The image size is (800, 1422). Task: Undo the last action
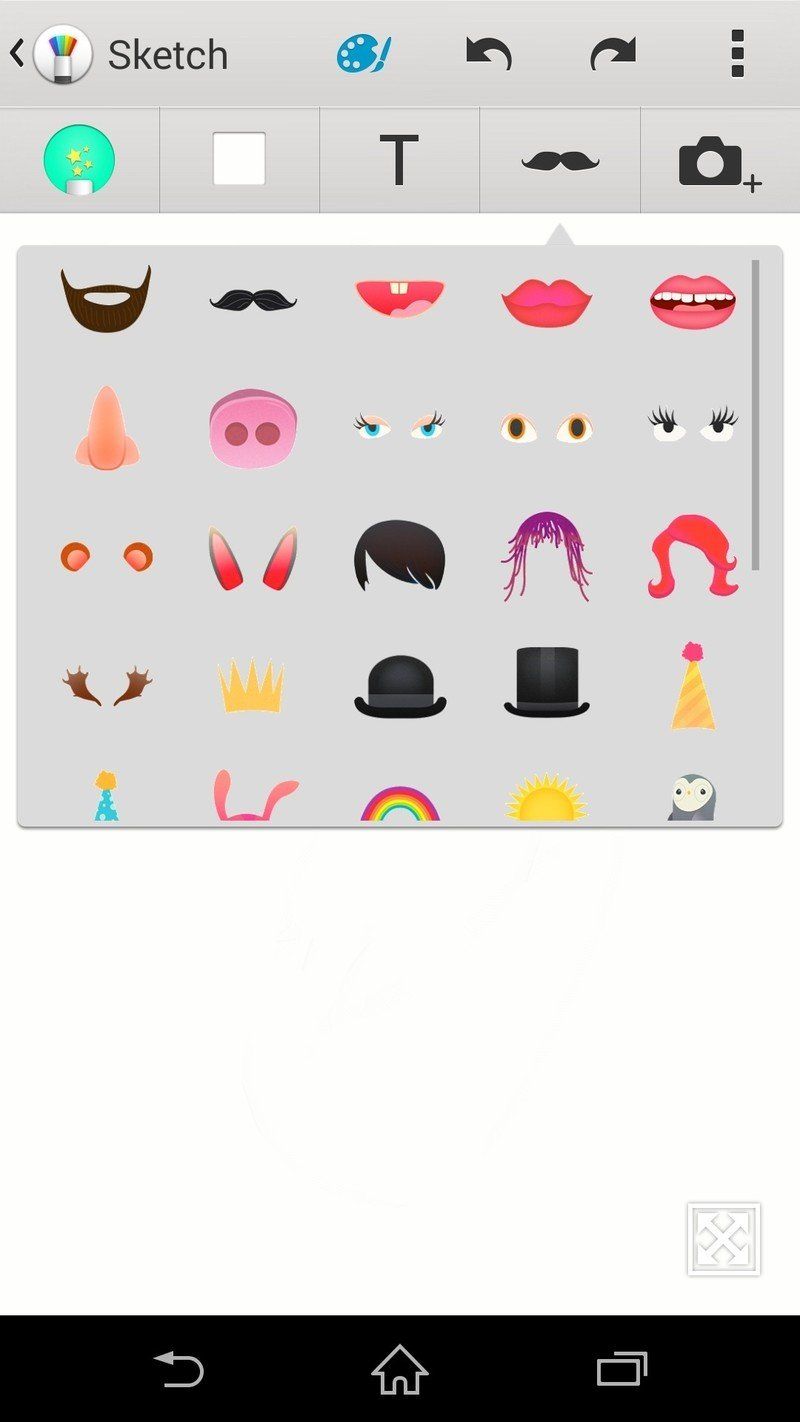pos(489,54)
